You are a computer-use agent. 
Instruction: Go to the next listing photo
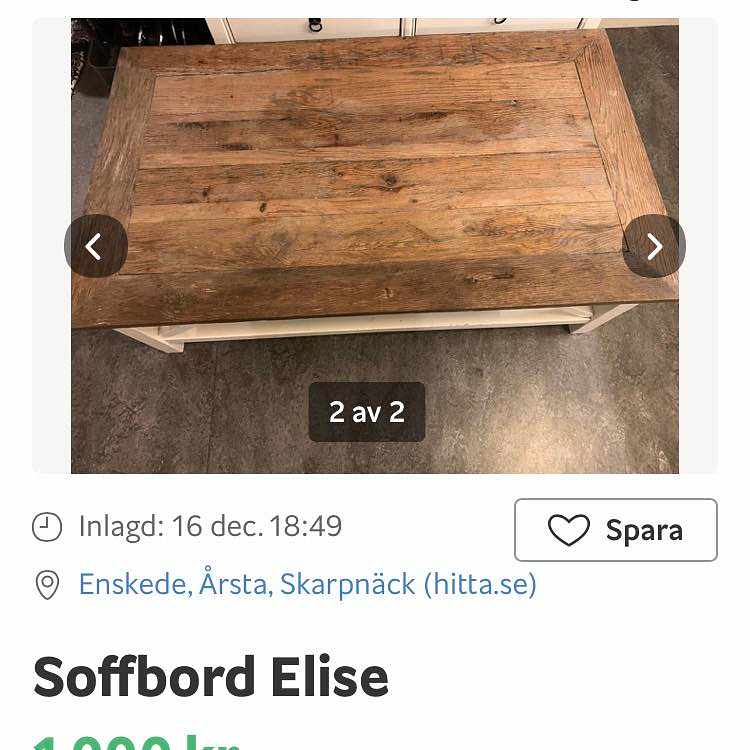click(x=654, y=246)
